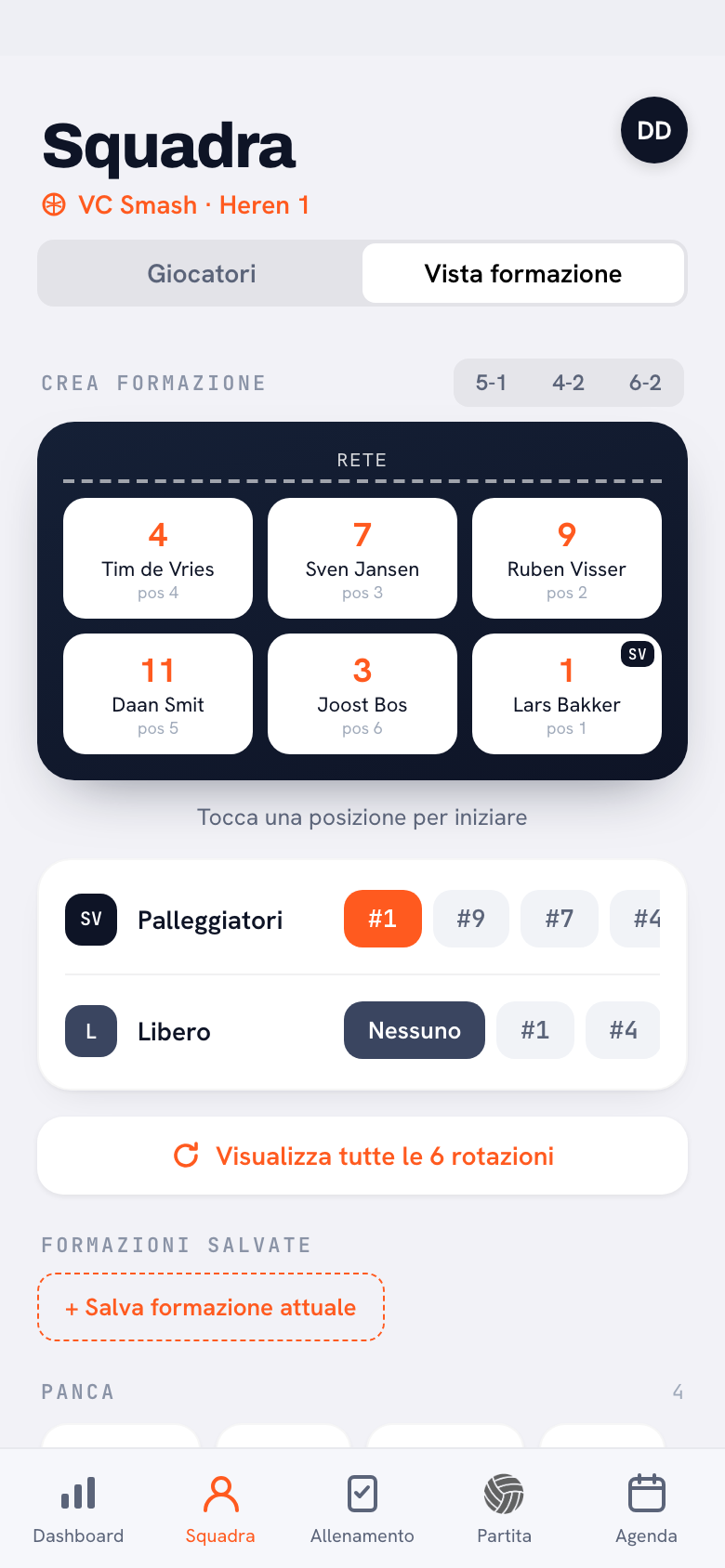The width and height of the screenshot is (725, 1568).
Task: Set #7 as Palleggiatori setter
Action: [560, 919]
